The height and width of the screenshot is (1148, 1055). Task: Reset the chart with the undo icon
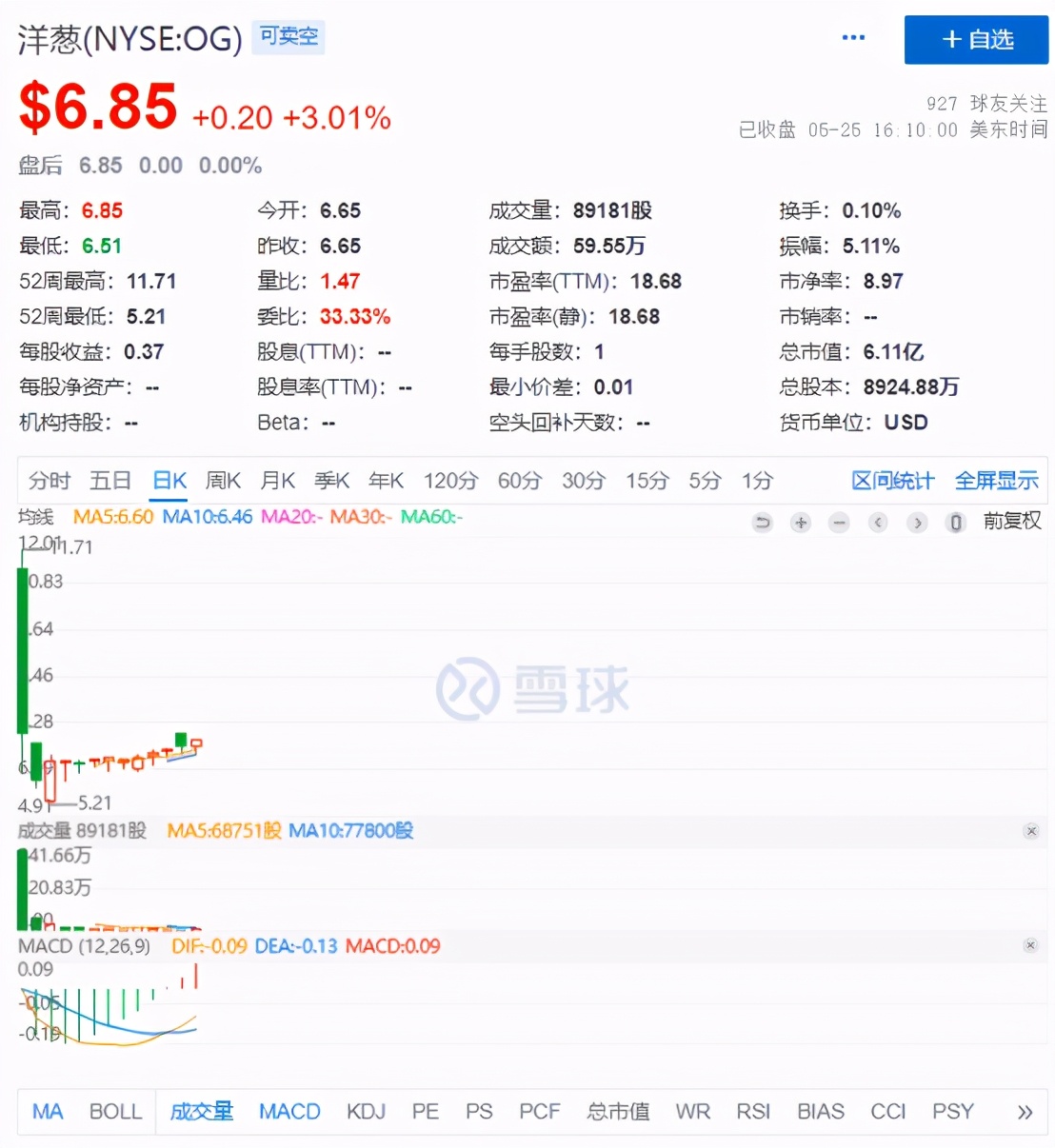(762, 523)
